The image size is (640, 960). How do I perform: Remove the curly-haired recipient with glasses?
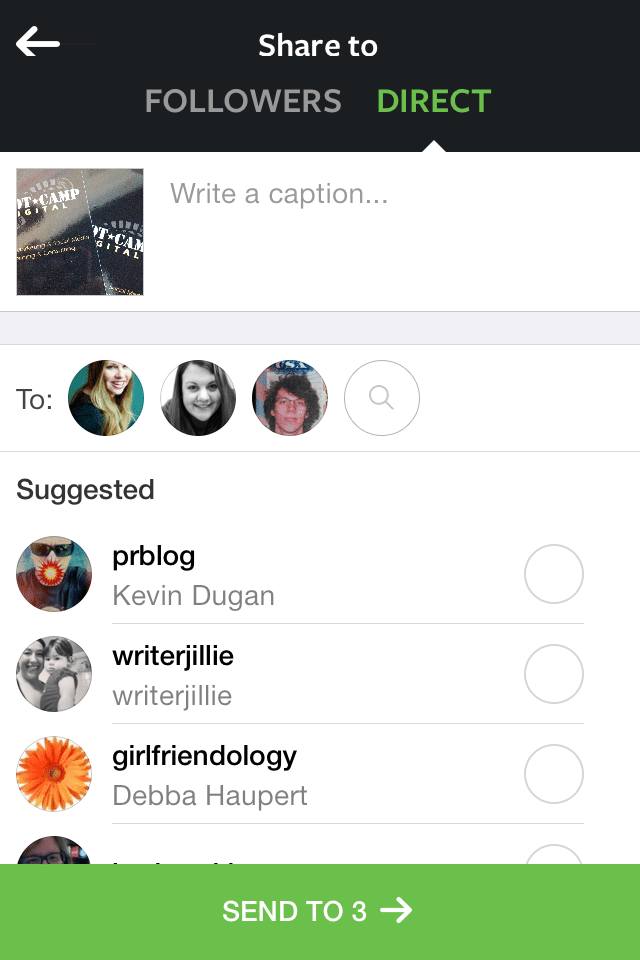pyautogui.click(x=290, y=398)
